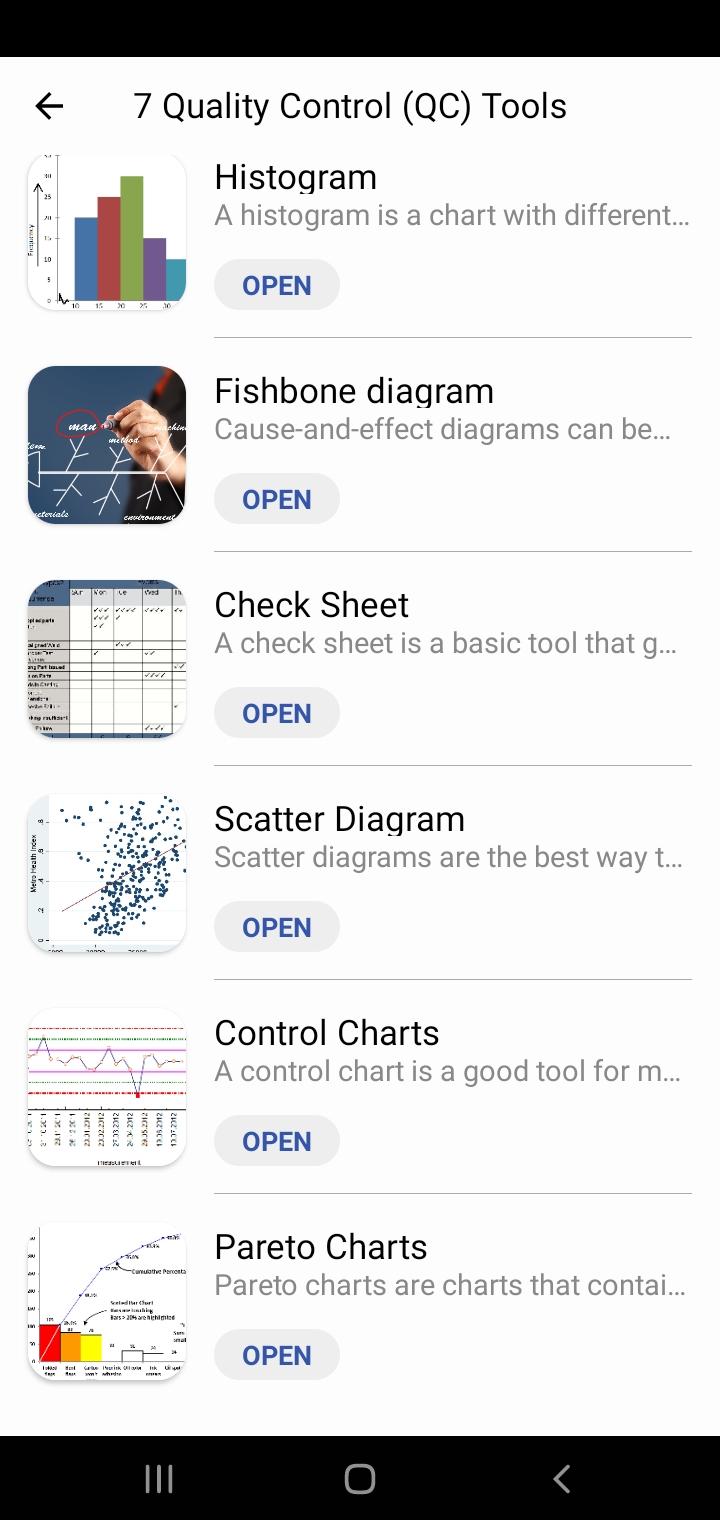The image size is (720, 1520).
Task: Choose the Scatter Diagram plot thumbnail
Action: [107, 873]
